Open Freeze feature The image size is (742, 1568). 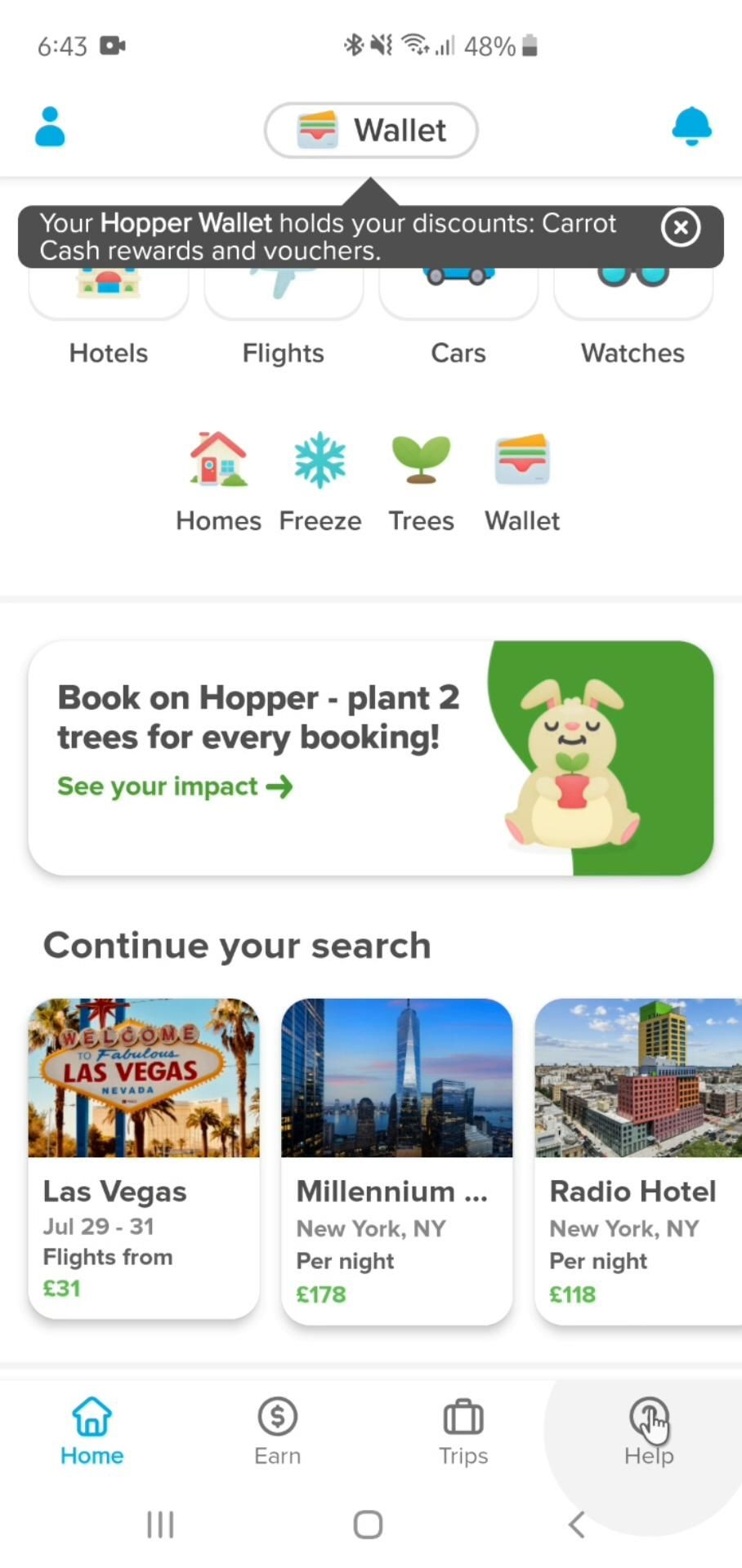pyautogui.click(x=320, y=482)
